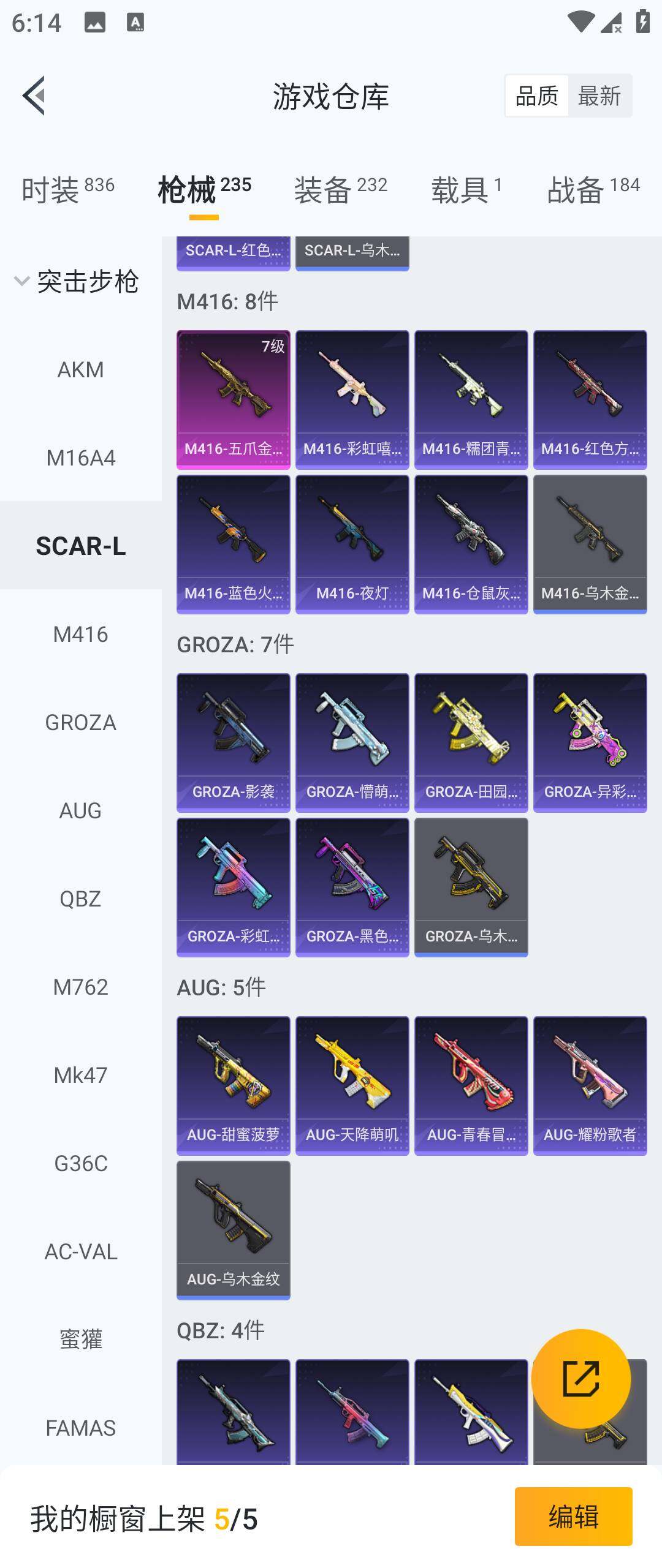This screenshot has height=1568, width=662.
Task: Open the AUG-甜蜜菠萝 skin
Action: [233, 1085]
